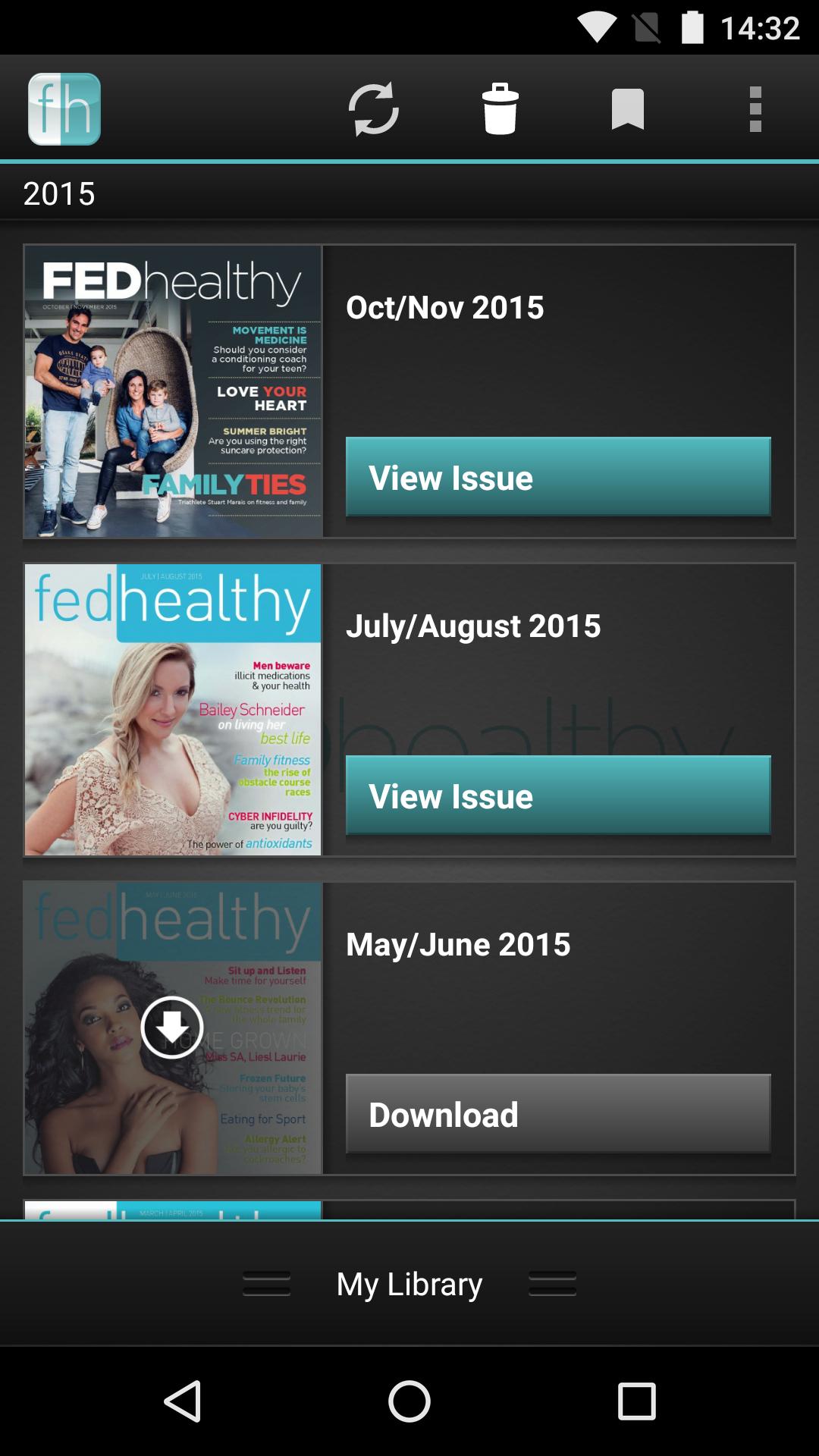Tap the refresh icon in the toolbar
This screenshot has width=819, height=1456.
373,109
